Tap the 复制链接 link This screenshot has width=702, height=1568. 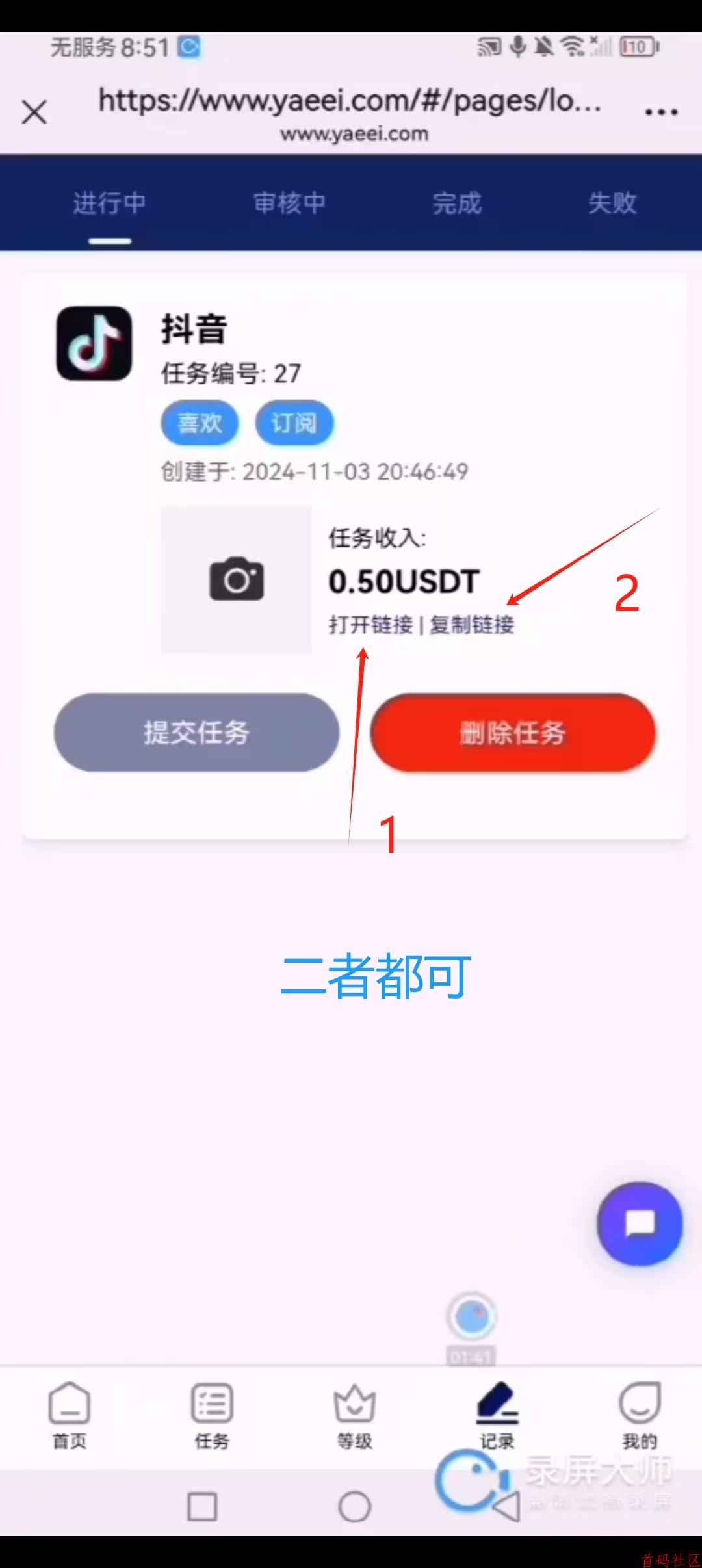(x=472, y=625)
